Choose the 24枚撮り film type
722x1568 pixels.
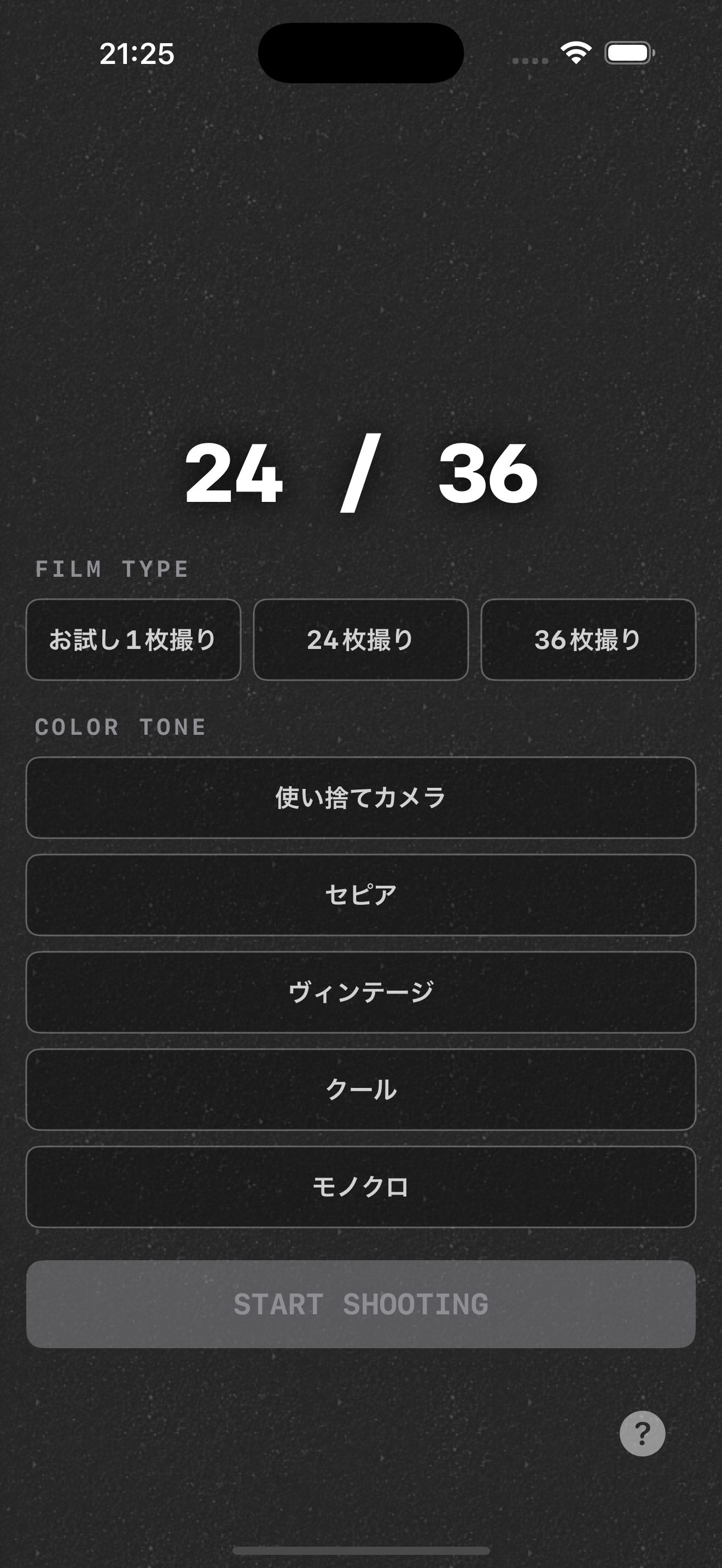pyautogui.click(x=360, y=639)
